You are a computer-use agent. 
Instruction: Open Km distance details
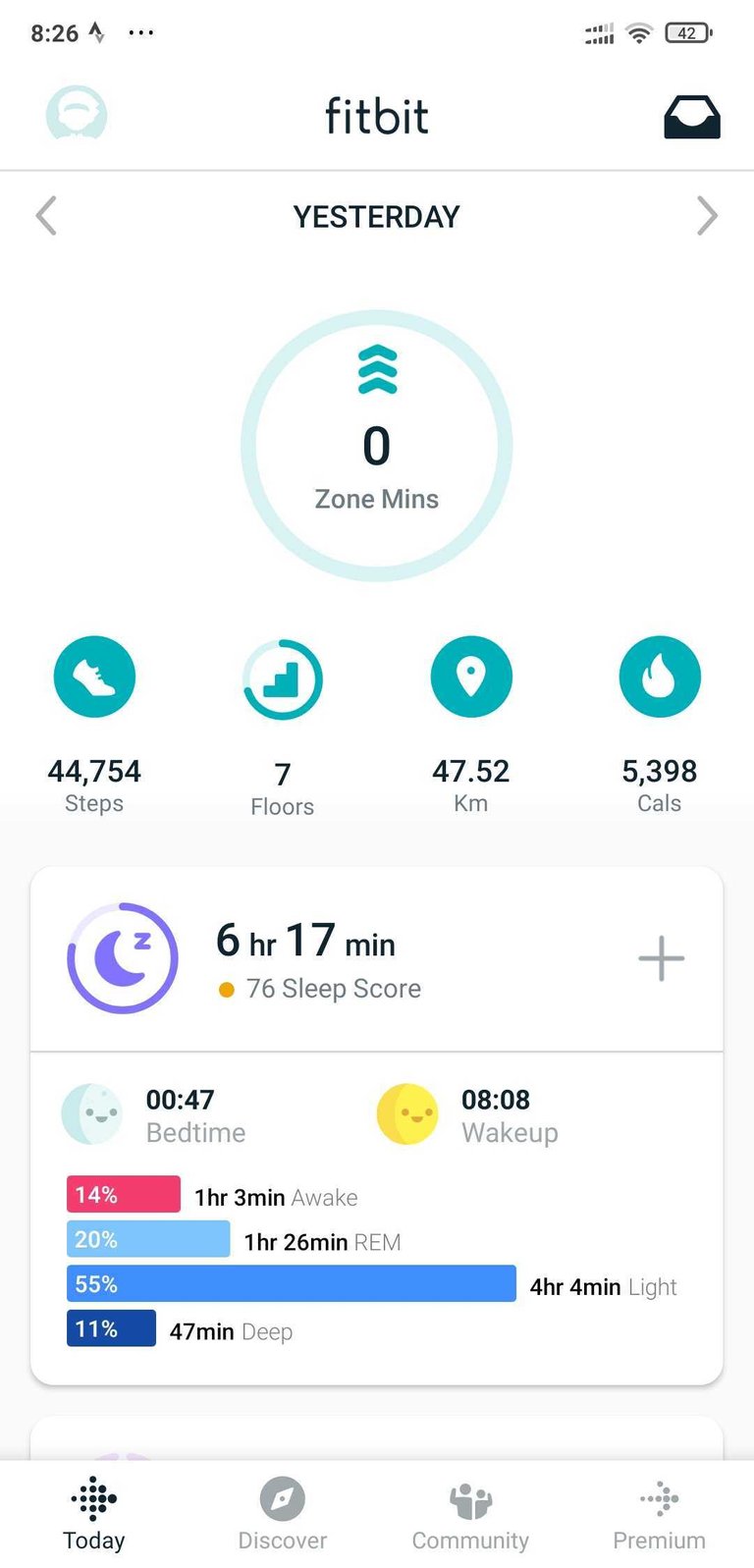[x=471, y=726]
